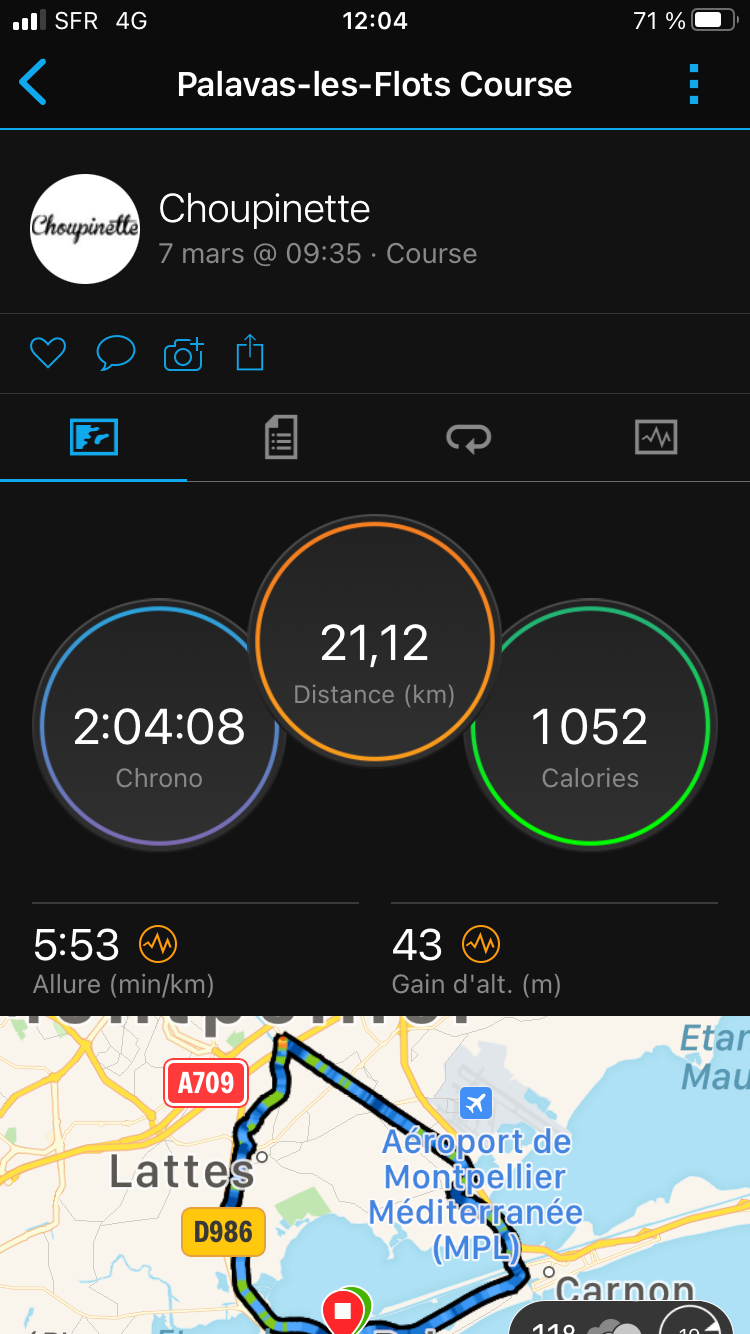Switch to the charts tab
Viewport: 750px width, 1334px height.
pyautogui.click(x=656, y=437)
